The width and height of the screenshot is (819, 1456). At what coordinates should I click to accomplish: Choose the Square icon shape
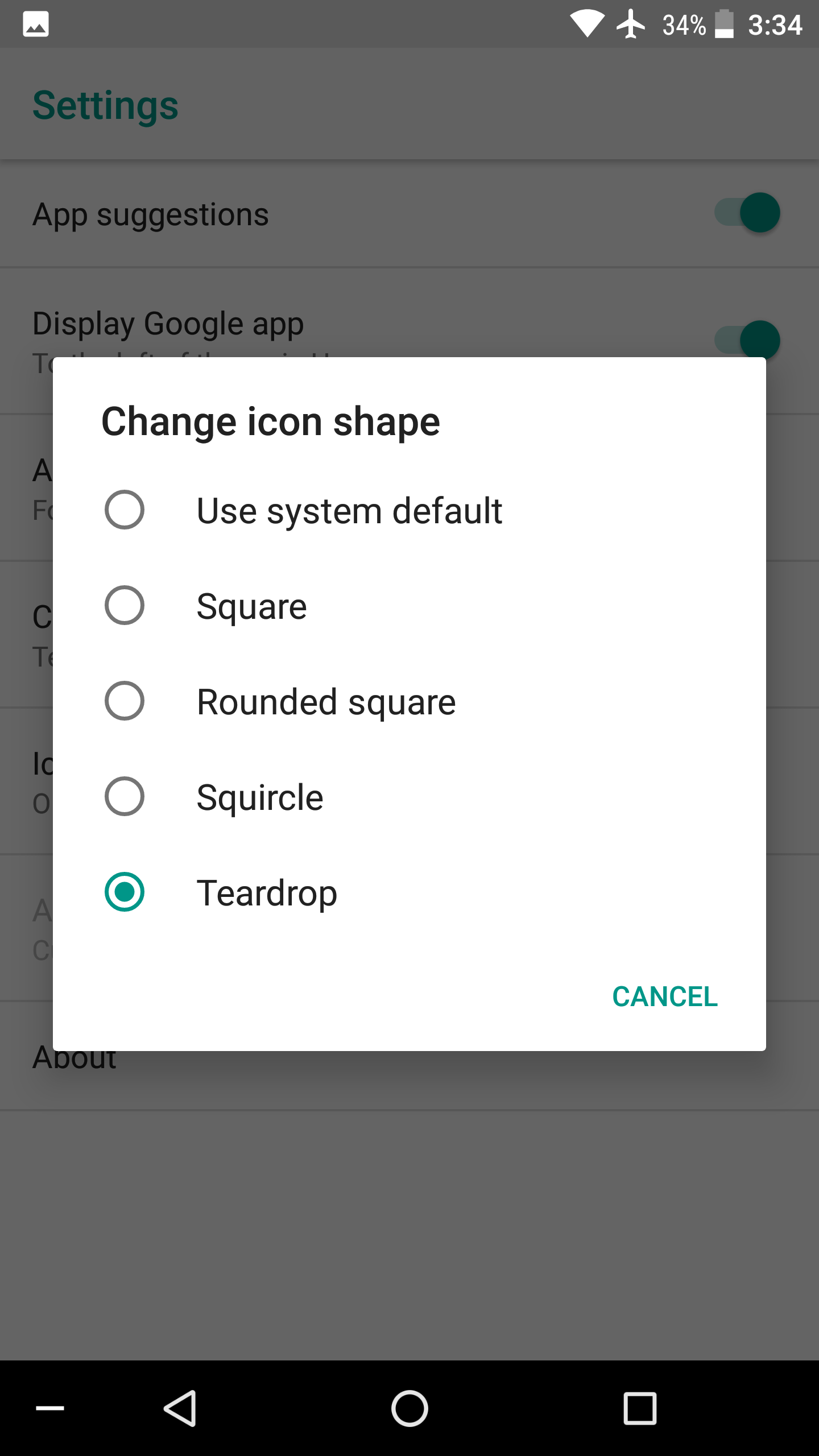pyautogui.click(x=125, y=606)
